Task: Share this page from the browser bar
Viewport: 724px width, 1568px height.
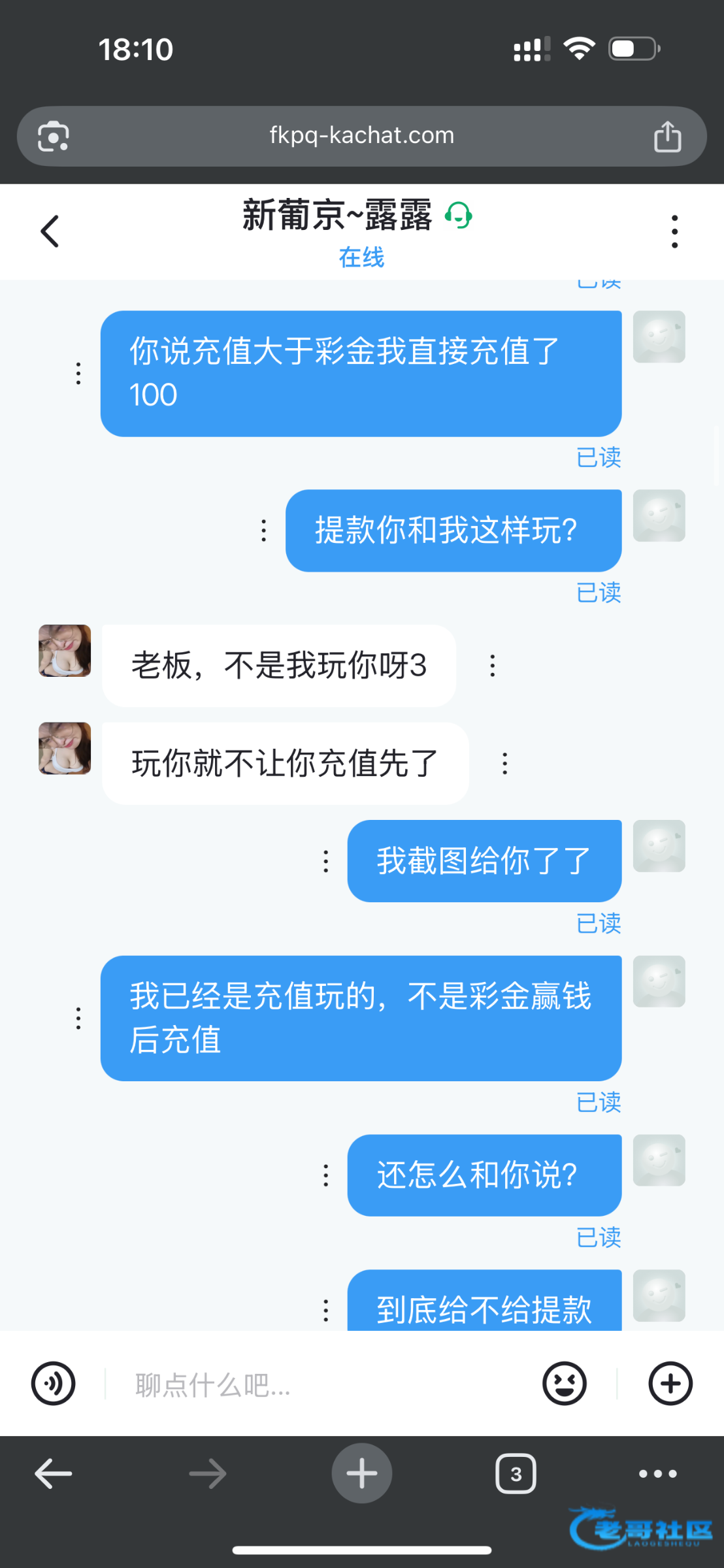Action: [667, 137]
